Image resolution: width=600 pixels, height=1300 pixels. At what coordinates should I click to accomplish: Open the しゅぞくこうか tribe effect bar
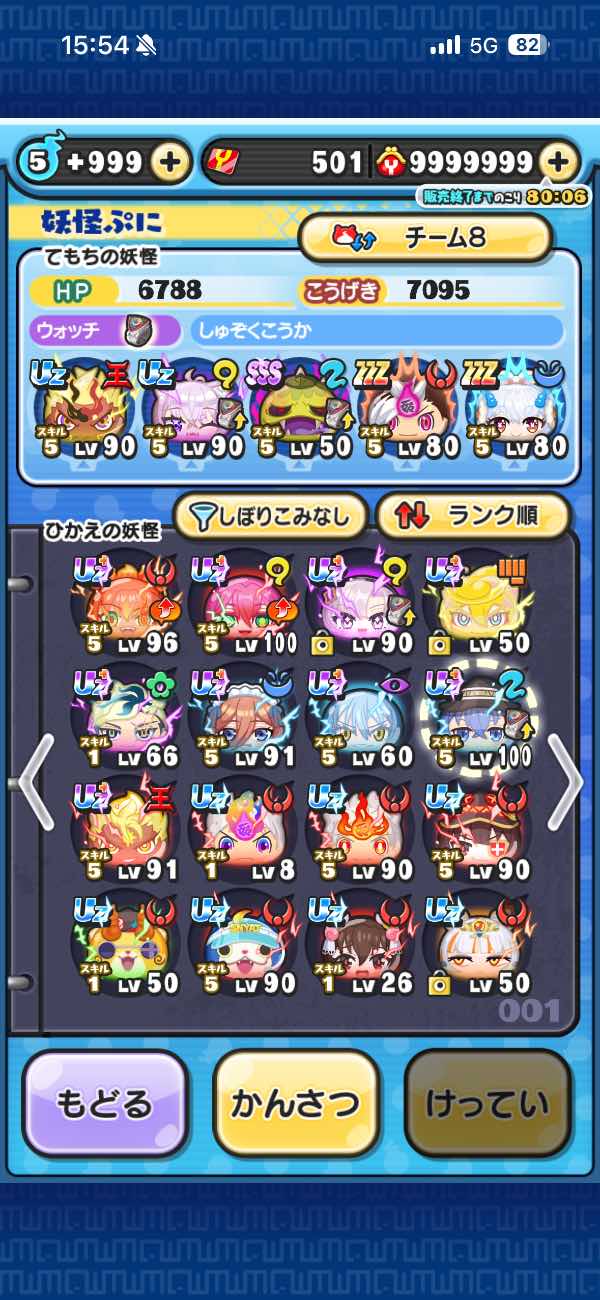[x=376, y=331]
